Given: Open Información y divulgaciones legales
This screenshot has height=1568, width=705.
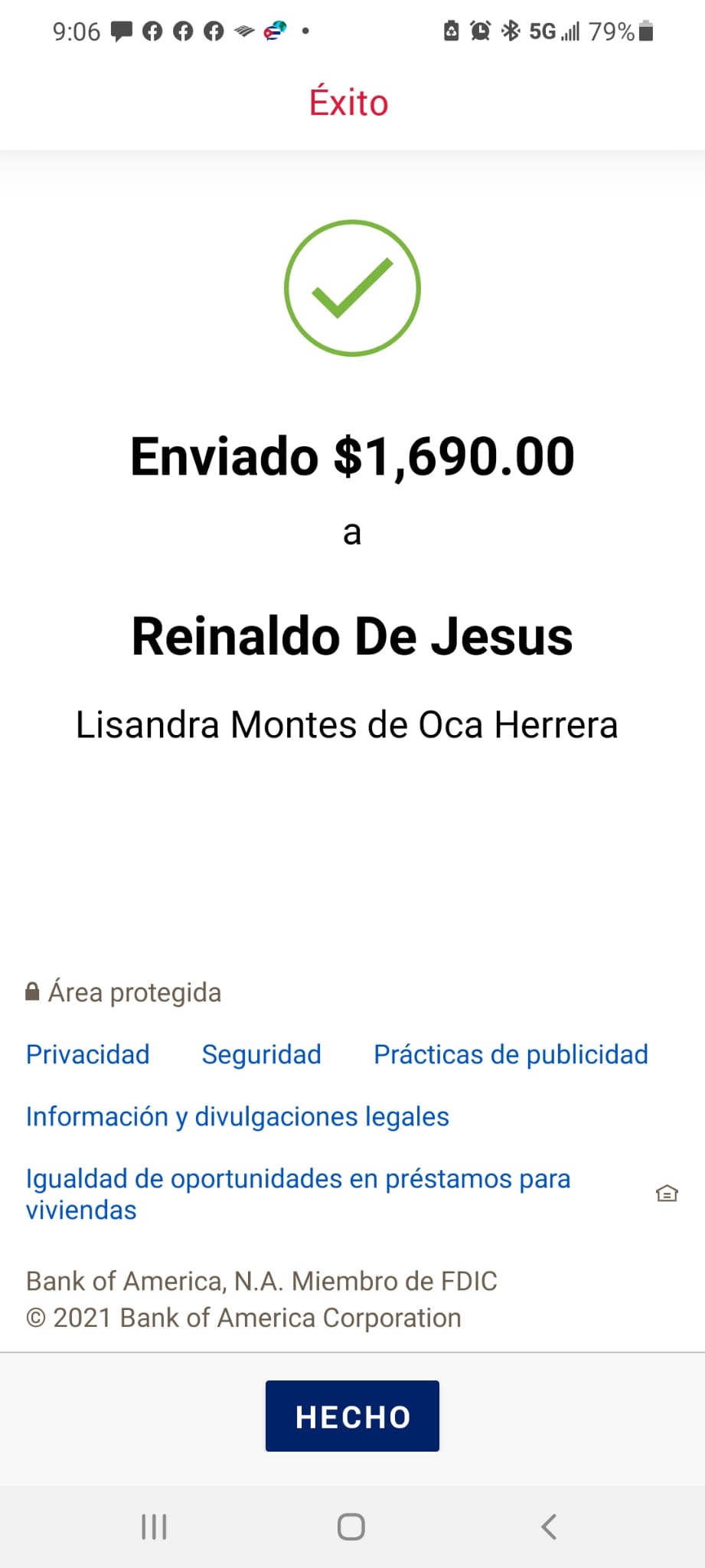Looking at the screenshot, I should coord(237,1116).
